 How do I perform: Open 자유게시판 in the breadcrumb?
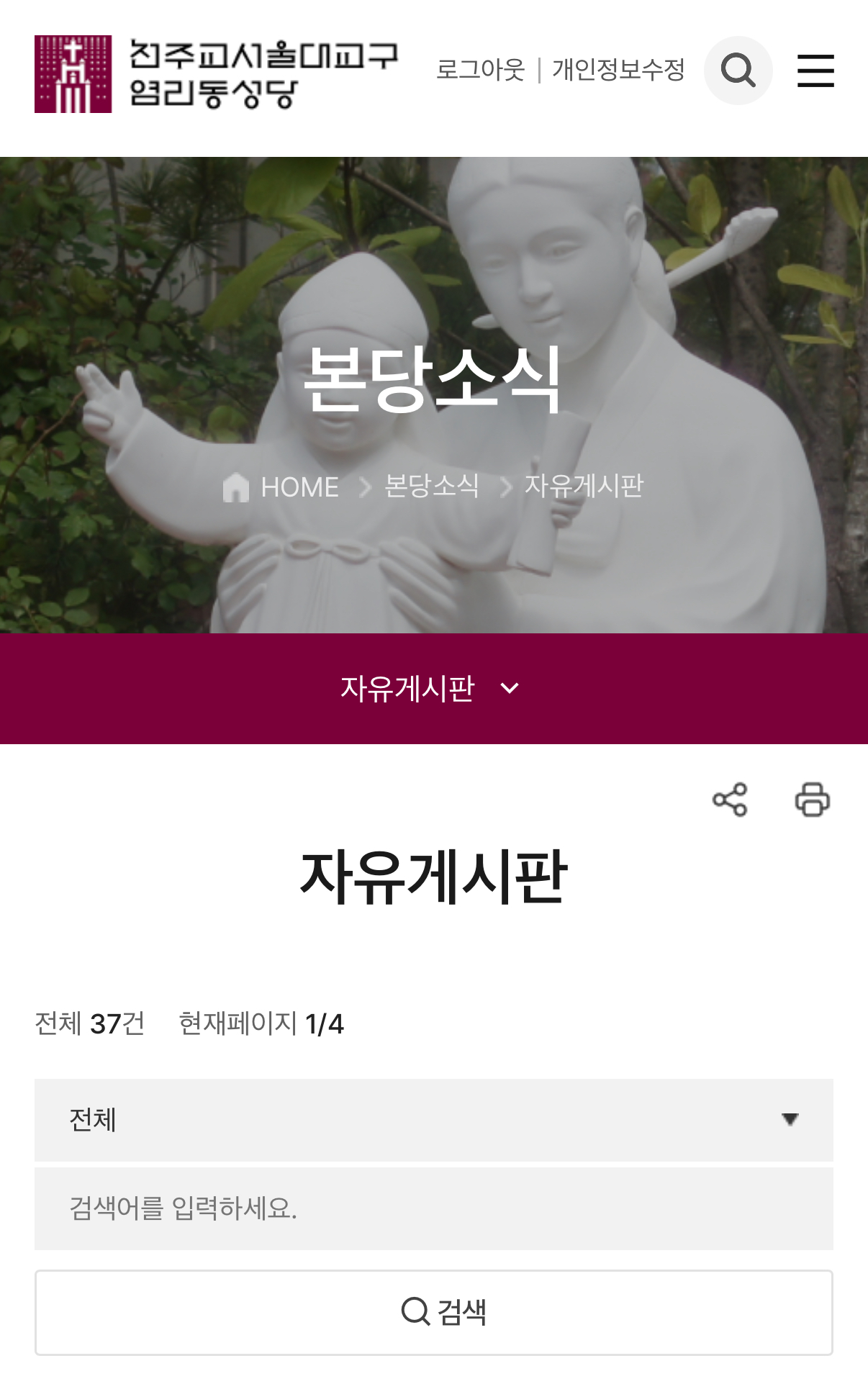(584, 486)
